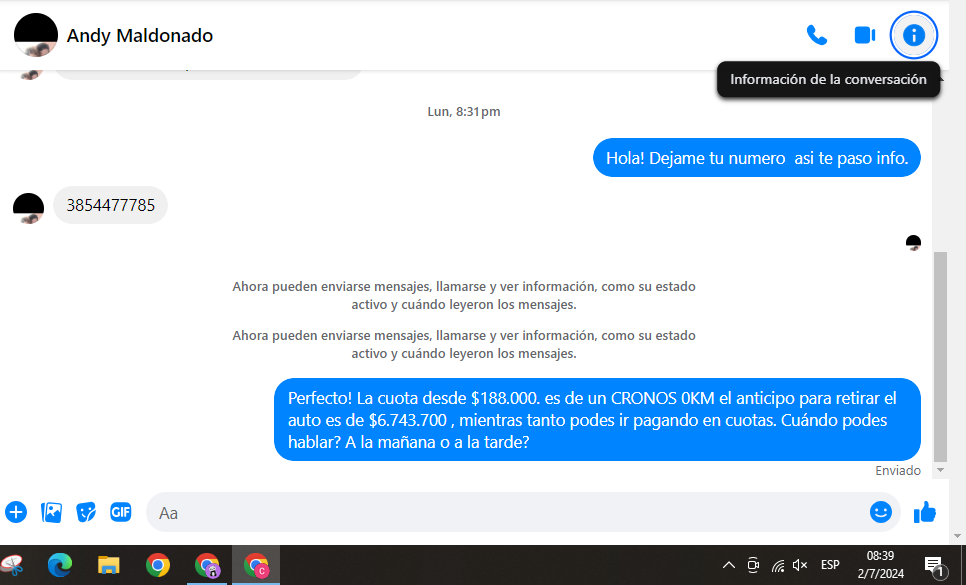The image size is (966, 585).
Task: Open the taskbar notification center
Action: point(934,566)
